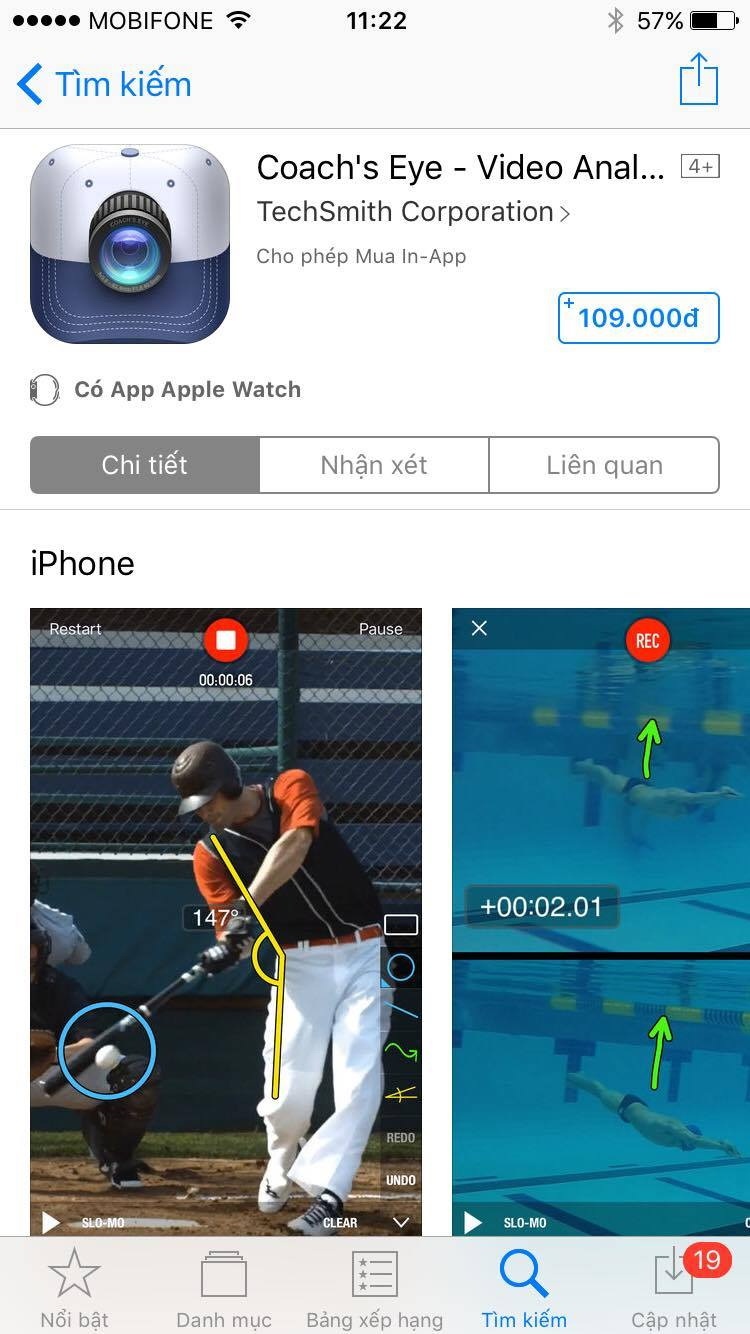The width and height of the screenshot is (750, 1334).
Task: Open the Bảng xếp hạng tab
Action: [x=374, y=1288]
